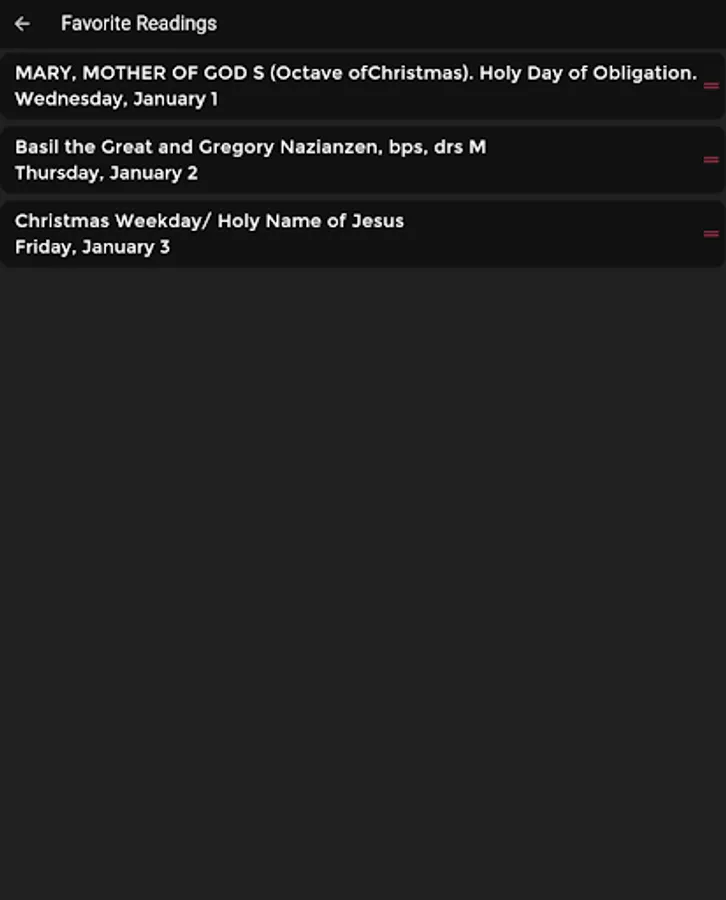726x900 pixels.
Task: Select the delete handle on the January 2 entry
Action: click(x=711, y=159)
